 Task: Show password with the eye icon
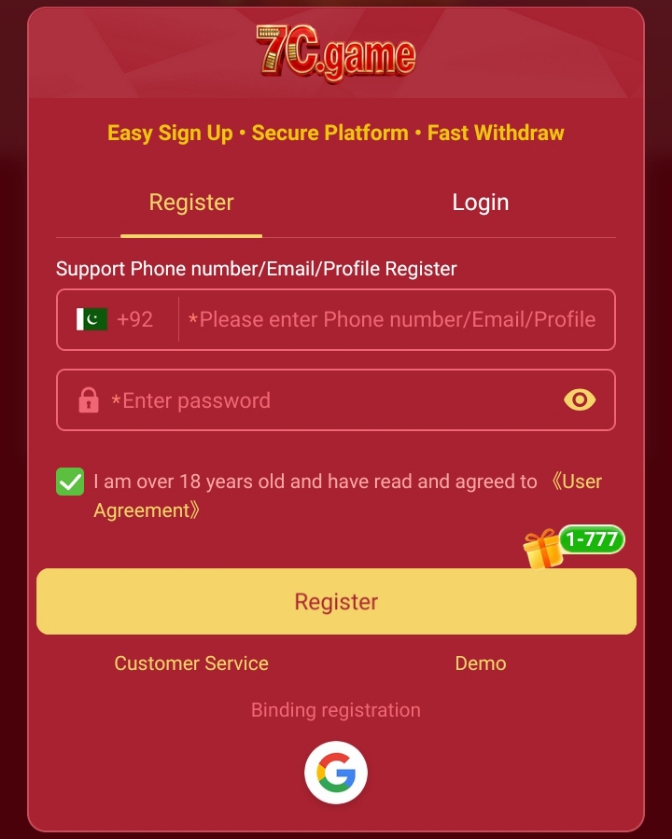(x=579, y=400)
